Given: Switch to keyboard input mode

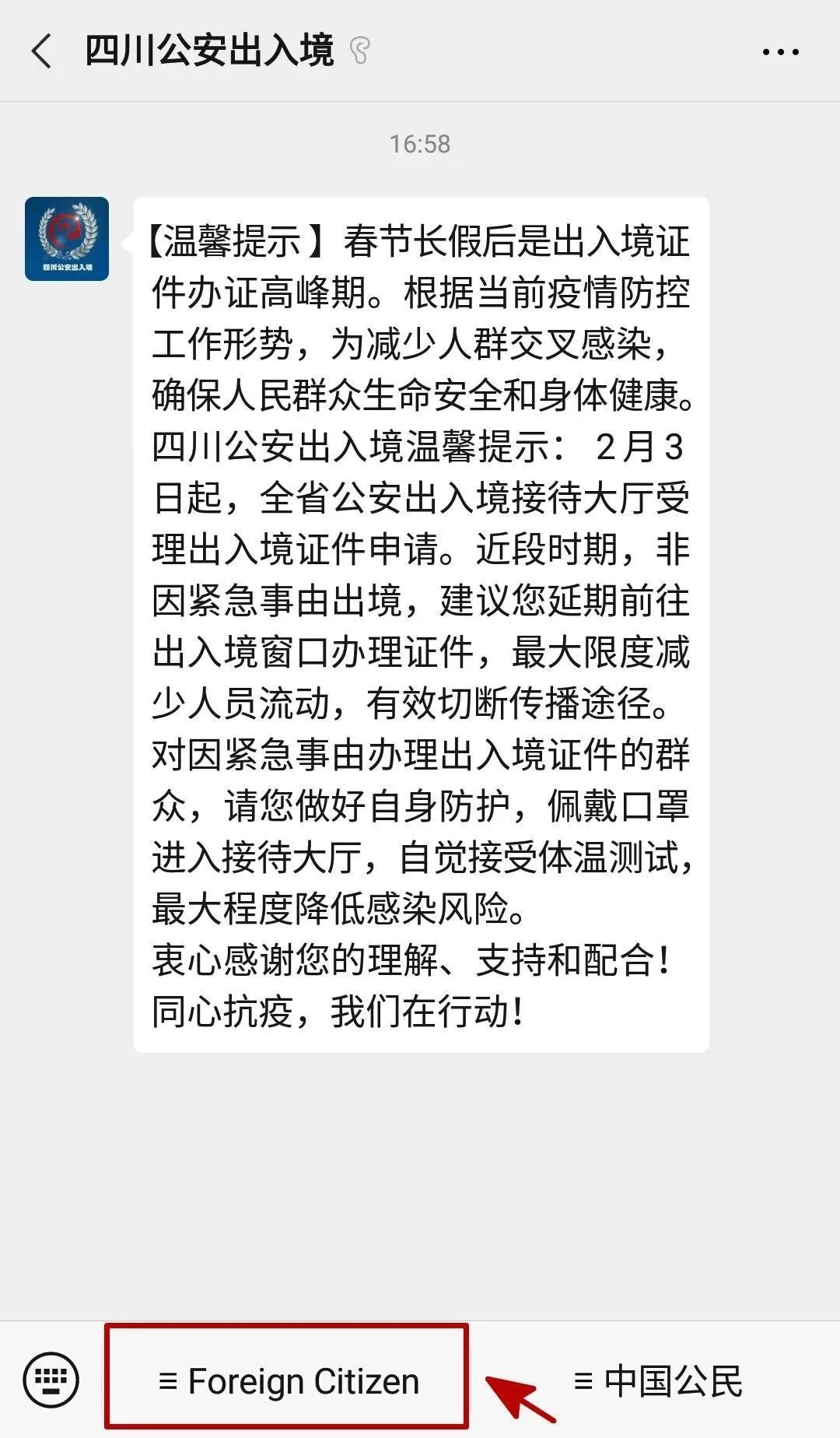Looking at the screenshot, I should click(51, 1380).
